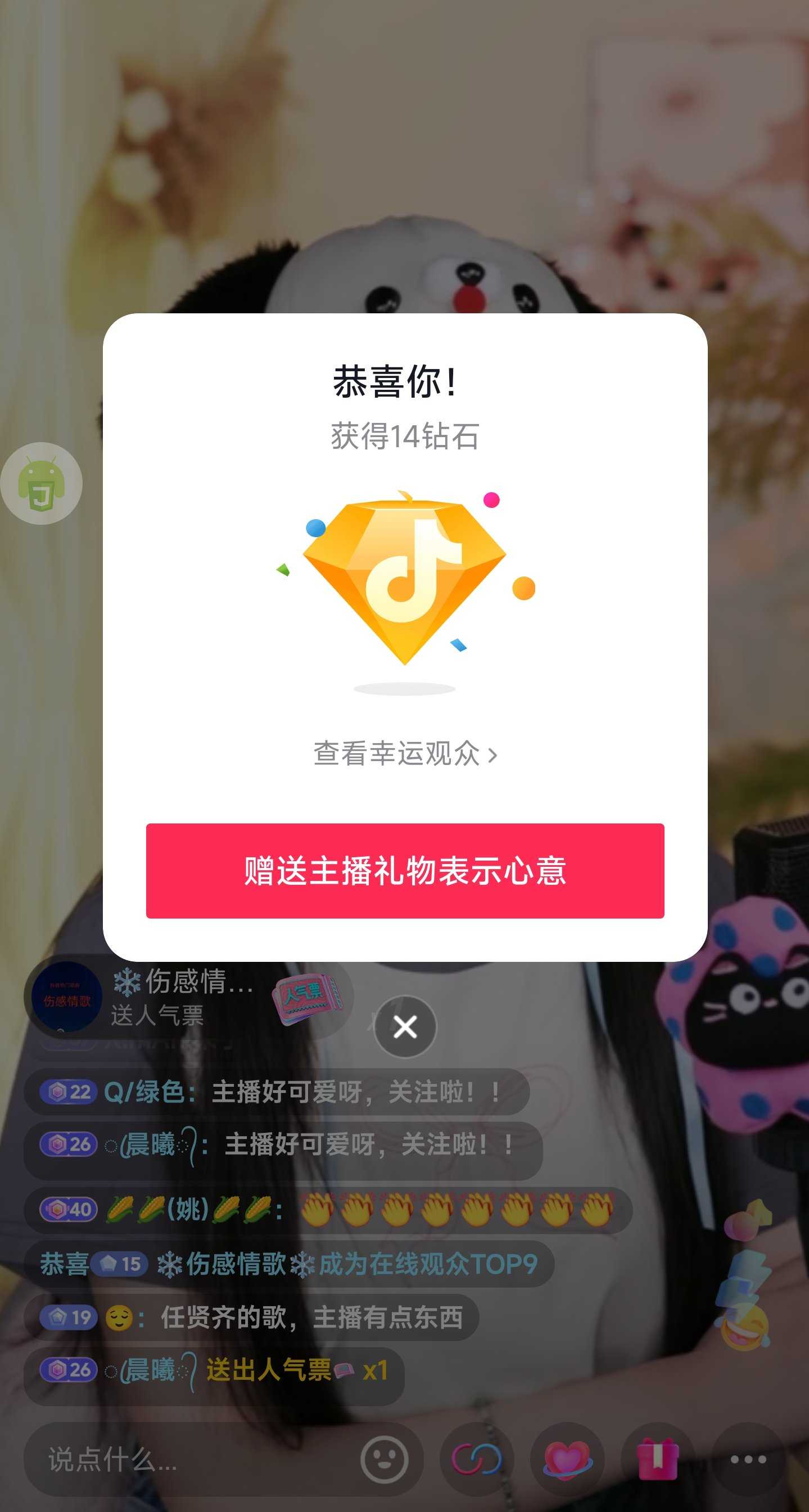Open the emoji picker
The image size is (809, 1512).
384,1459
